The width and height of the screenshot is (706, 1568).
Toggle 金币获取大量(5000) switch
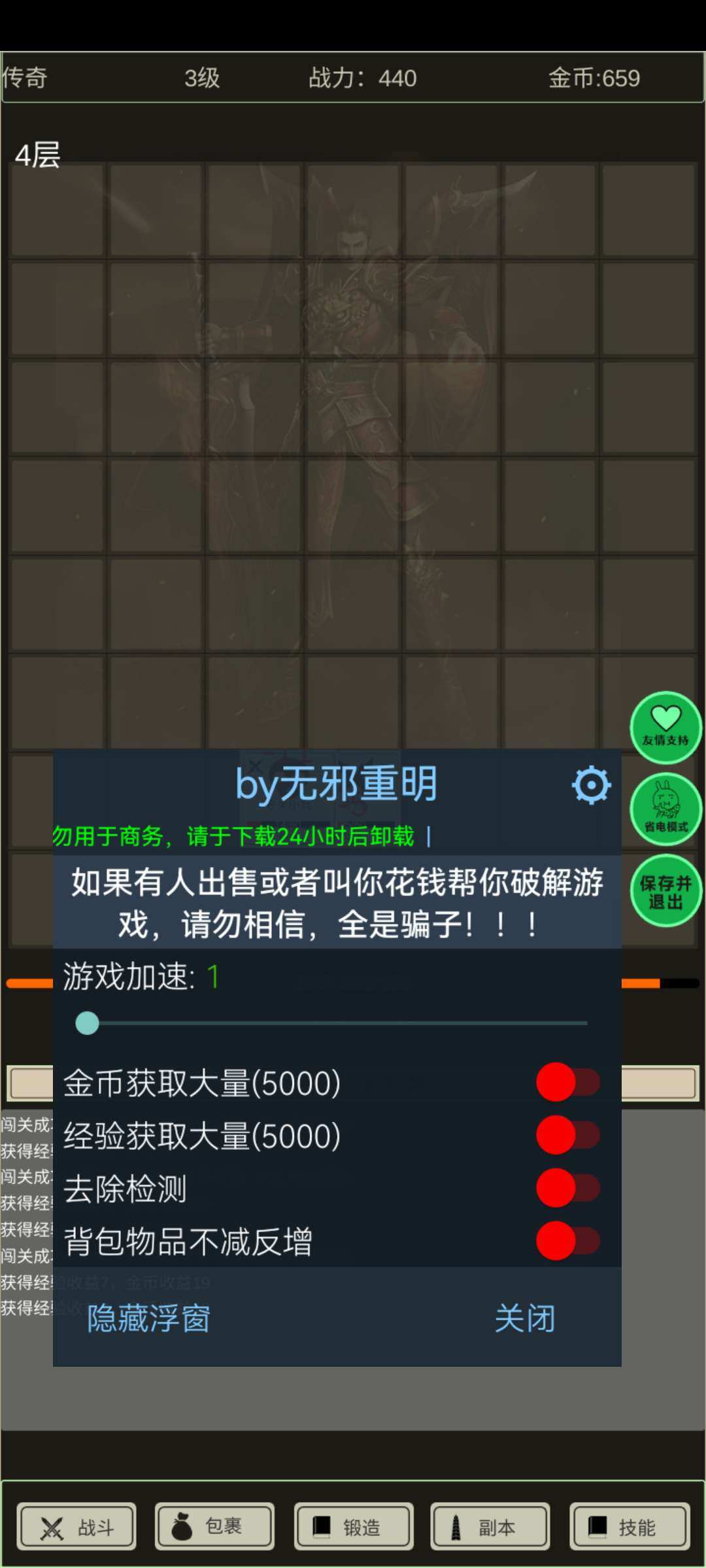pos(567,1082)
